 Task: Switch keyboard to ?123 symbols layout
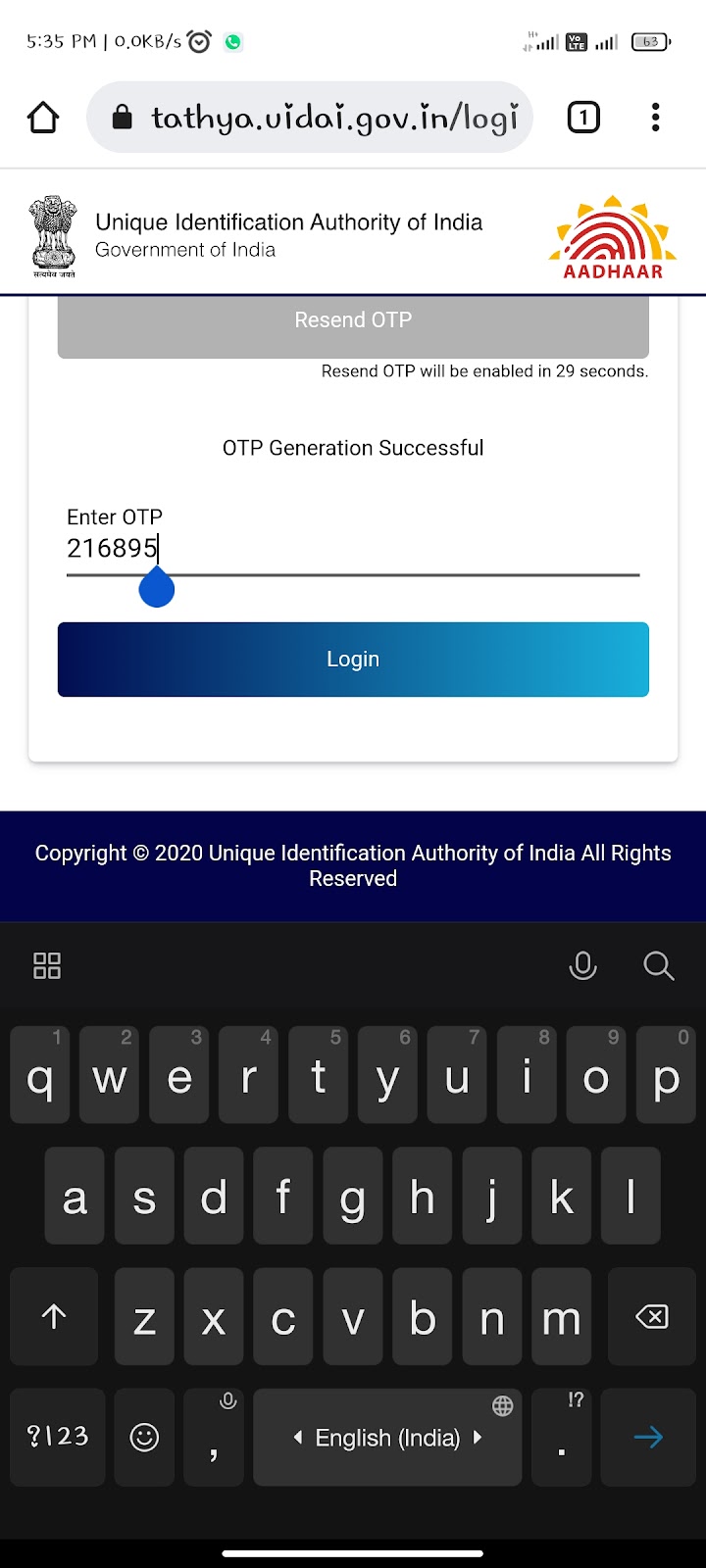tap(58, 1437)
